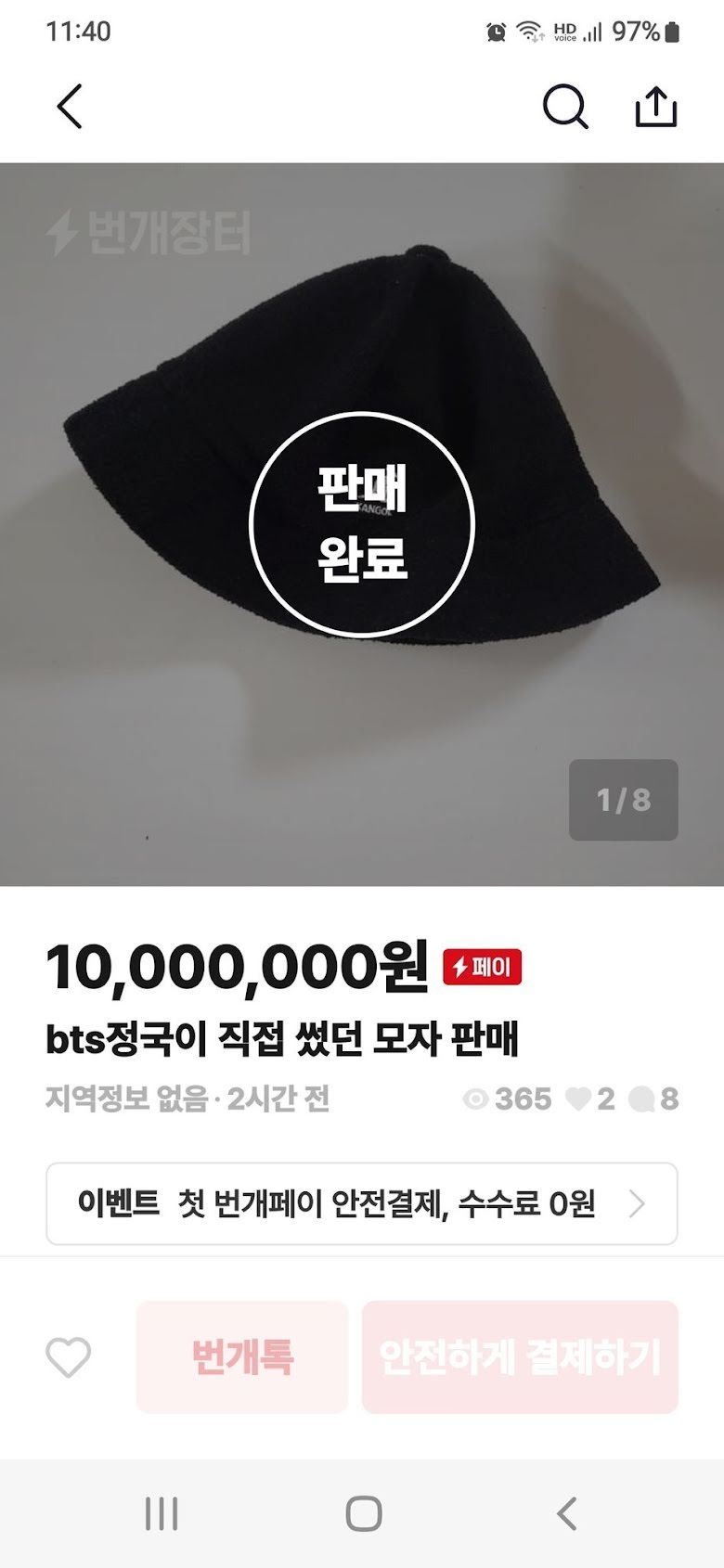Open the recent apps view
This screenshot has width=724, height=1568.
162,1513
